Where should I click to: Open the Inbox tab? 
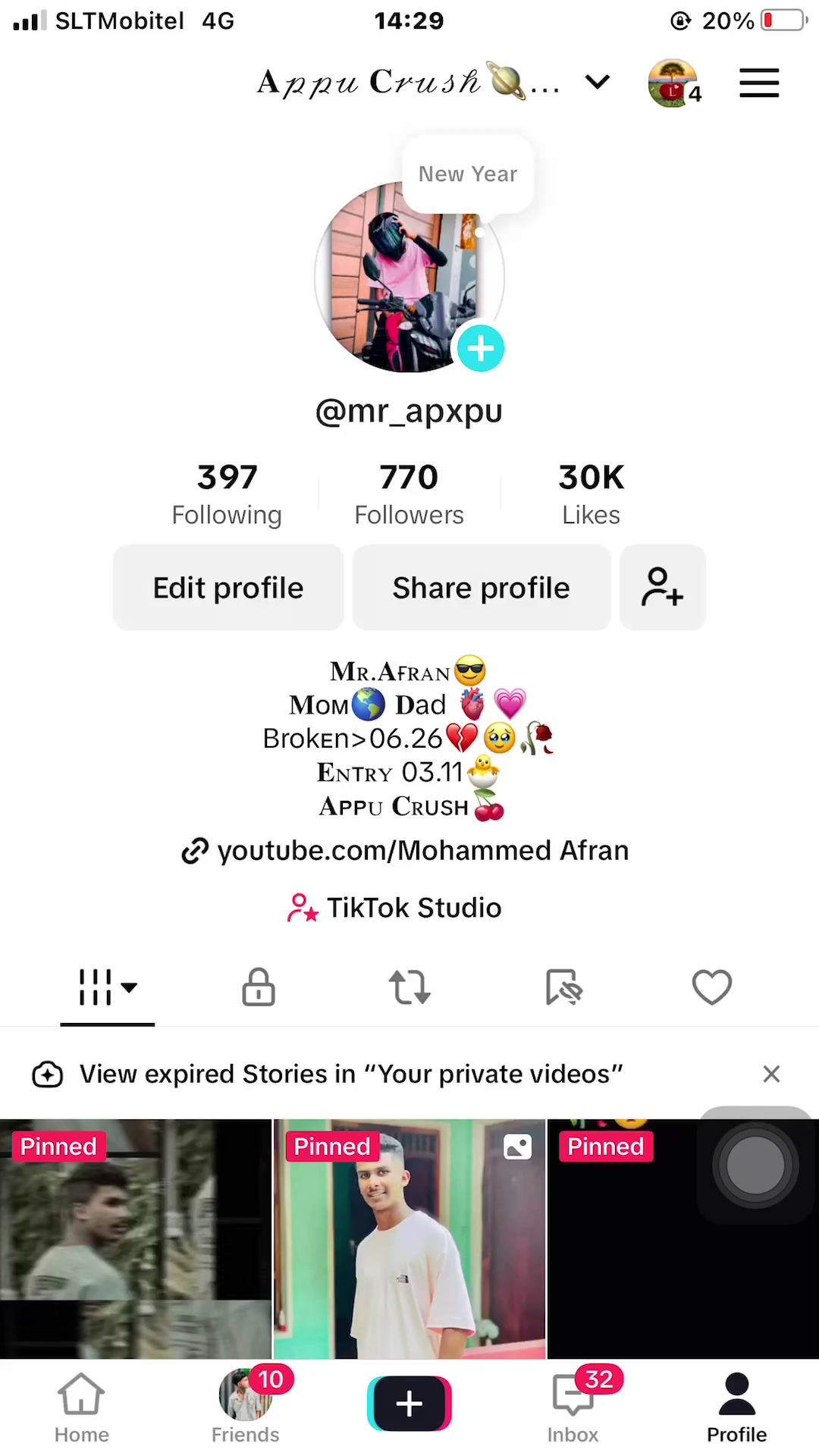[573, 1407]
